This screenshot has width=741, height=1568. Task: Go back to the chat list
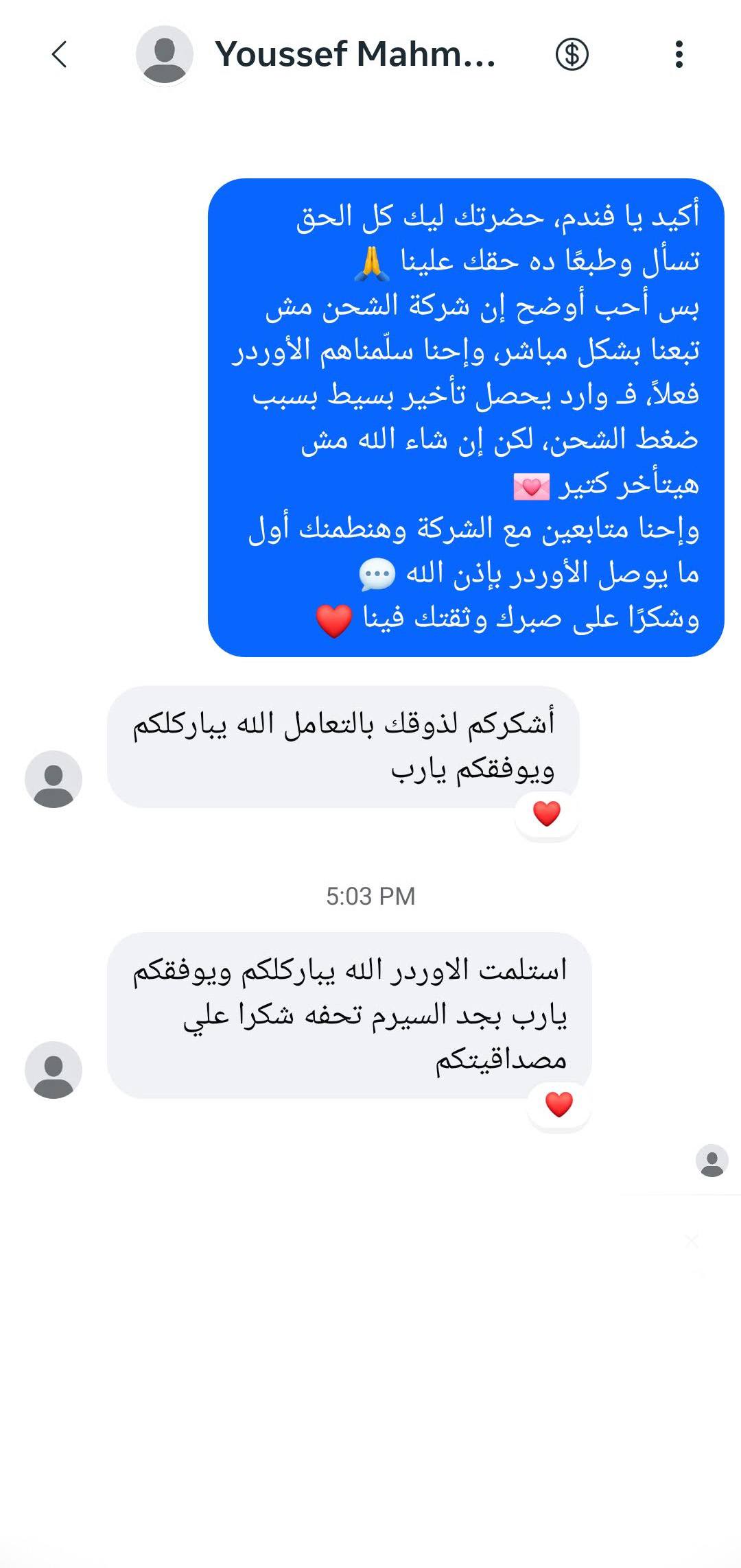(60, 54)
